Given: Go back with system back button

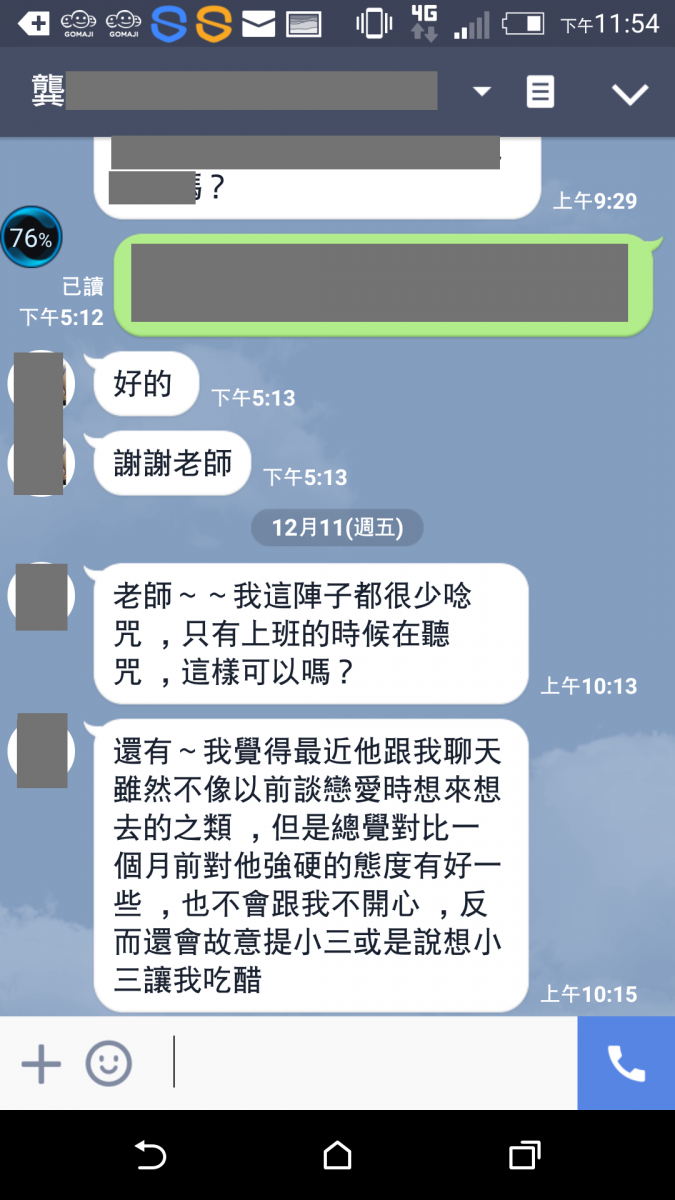Looking at the screenshot, I should pyautogui.click(x=150, y=1156).
